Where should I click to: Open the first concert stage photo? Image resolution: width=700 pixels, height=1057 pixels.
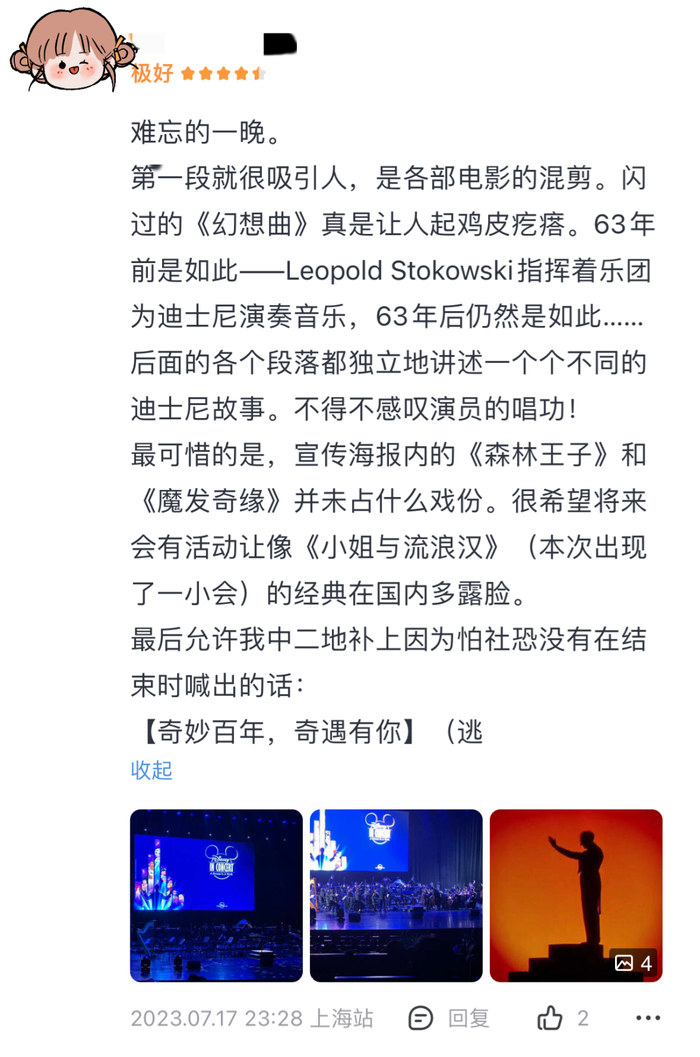pyautogui.click(x=216, y=895)
